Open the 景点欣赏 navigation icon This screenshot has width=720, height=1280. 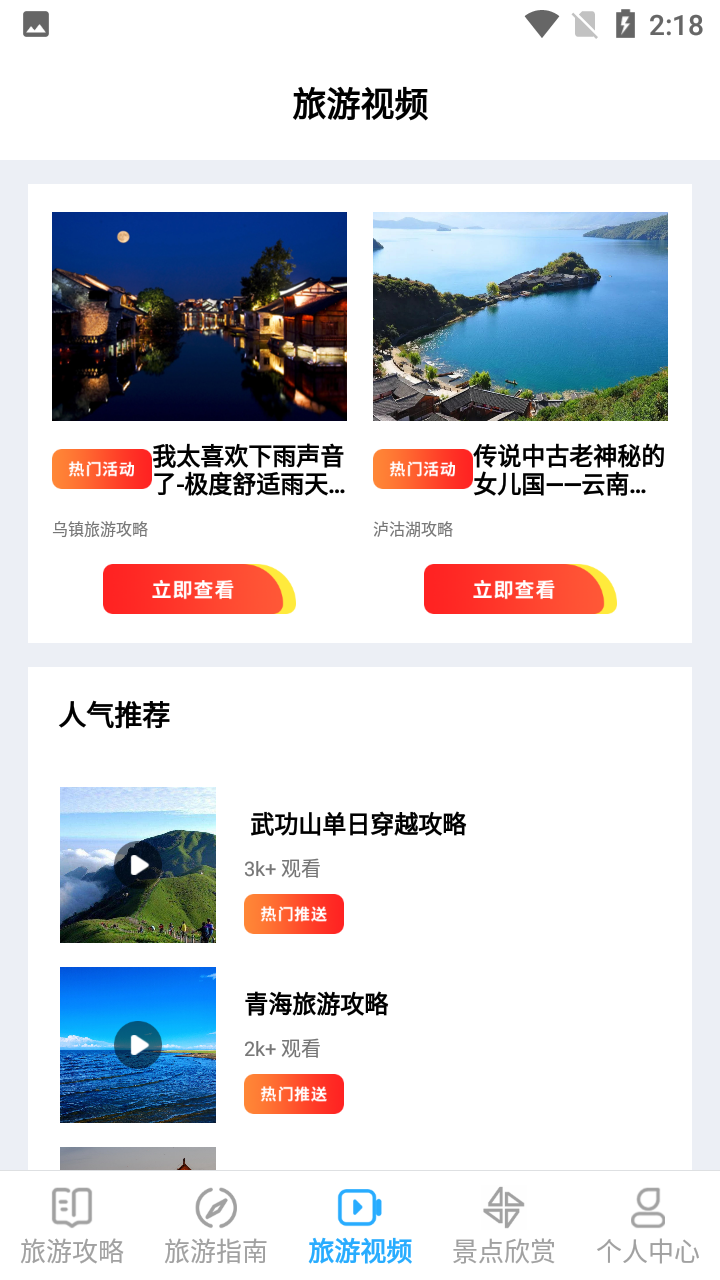click(504, 1207)
